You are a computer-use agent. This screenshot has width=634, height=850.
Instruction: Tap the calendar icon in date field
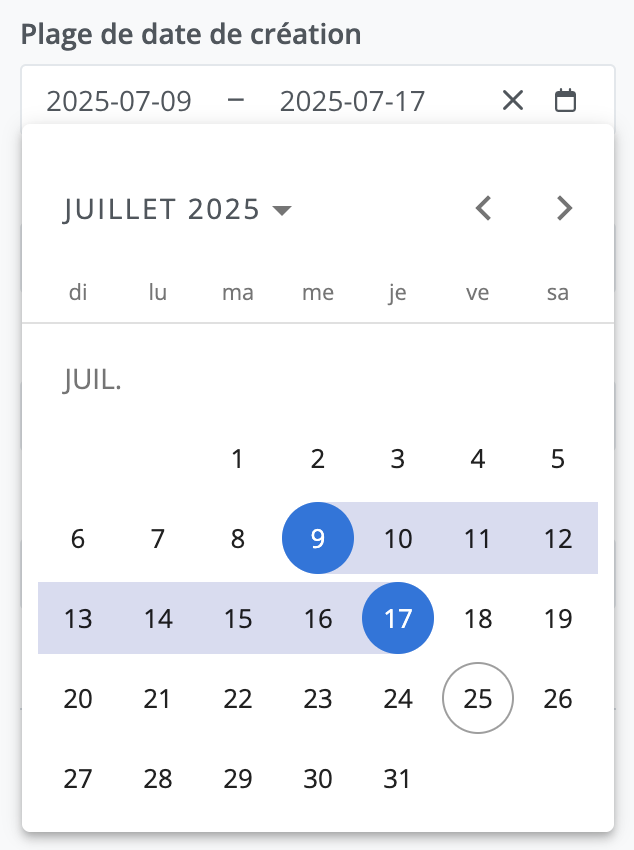point(566,101)
